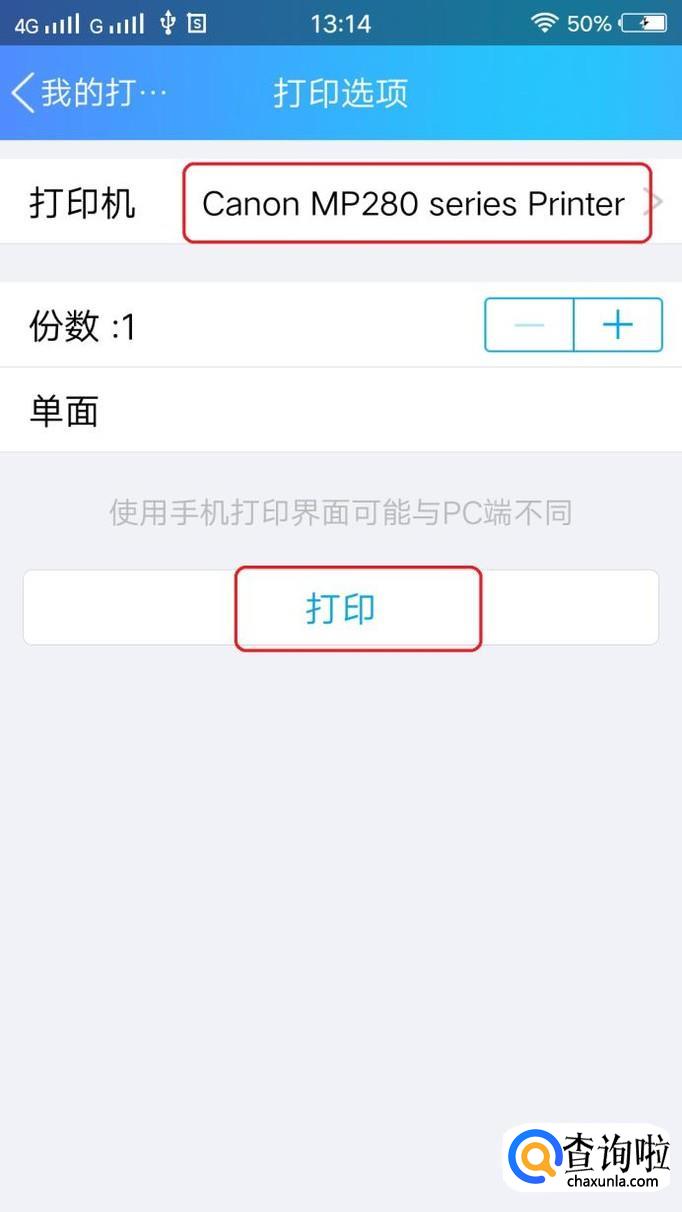682x1212 pixels.
Task: Go back to 我的打印 list
Action: (88, 93)
